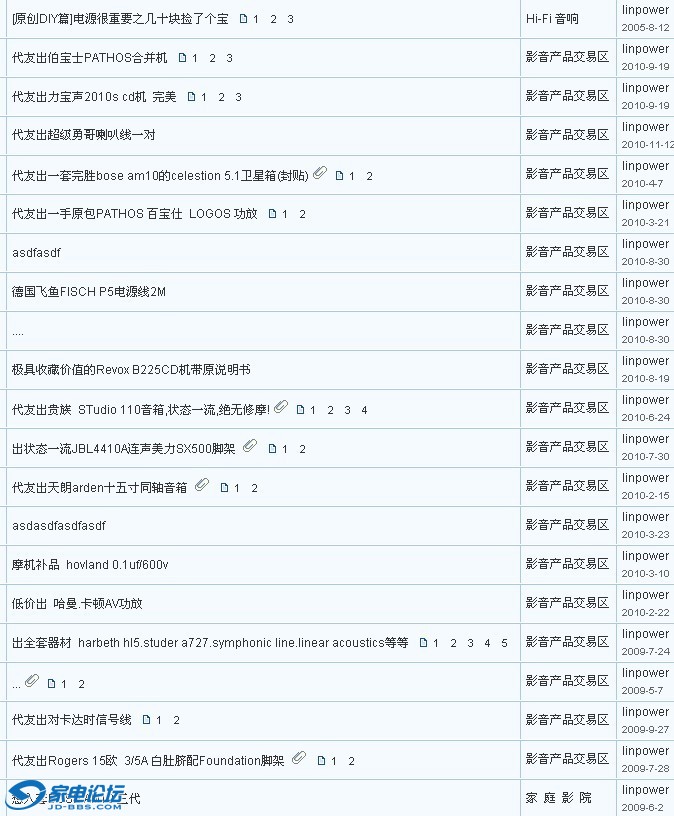The image size is (674, 816).
Task: Go to page 3 of '代友出力宝声2010s cd机' thread
Action: tap(239, 97)
